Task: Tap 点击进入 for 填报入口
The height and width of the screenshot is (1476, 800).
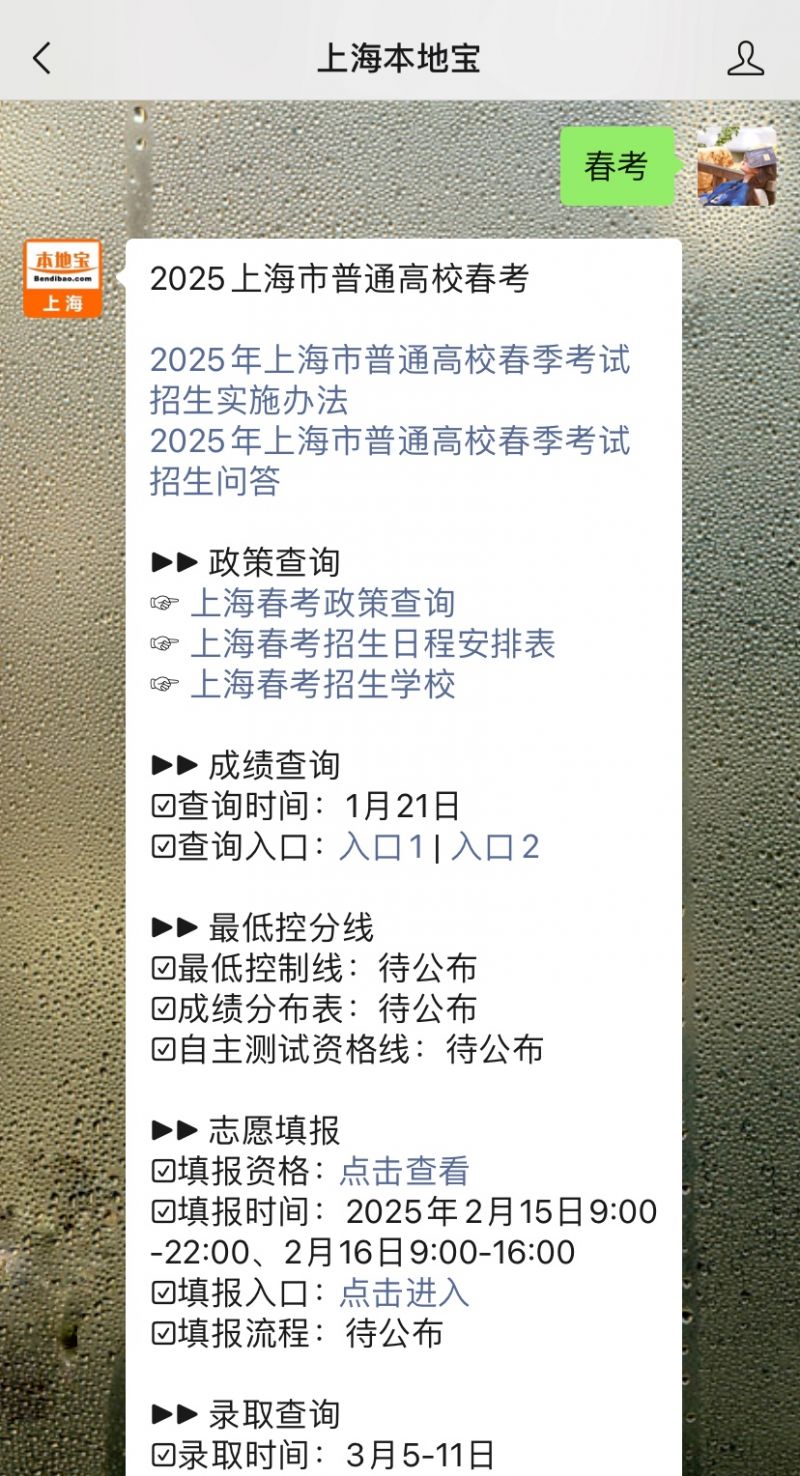Action: coord(404,1293)
